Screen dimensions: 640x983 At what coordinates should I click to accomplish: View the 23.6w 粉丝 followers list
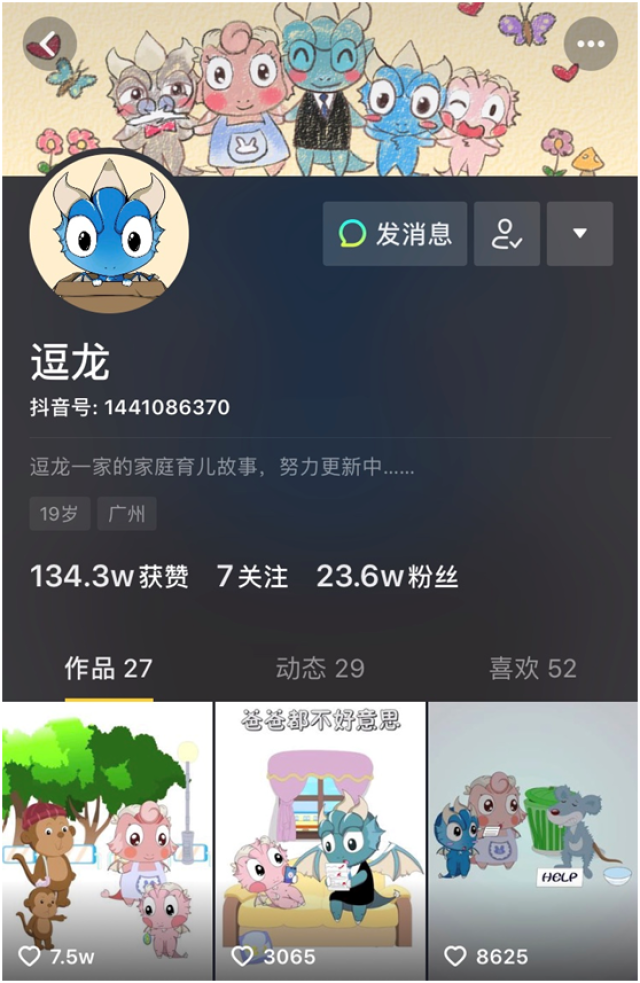tap(387, 577)
